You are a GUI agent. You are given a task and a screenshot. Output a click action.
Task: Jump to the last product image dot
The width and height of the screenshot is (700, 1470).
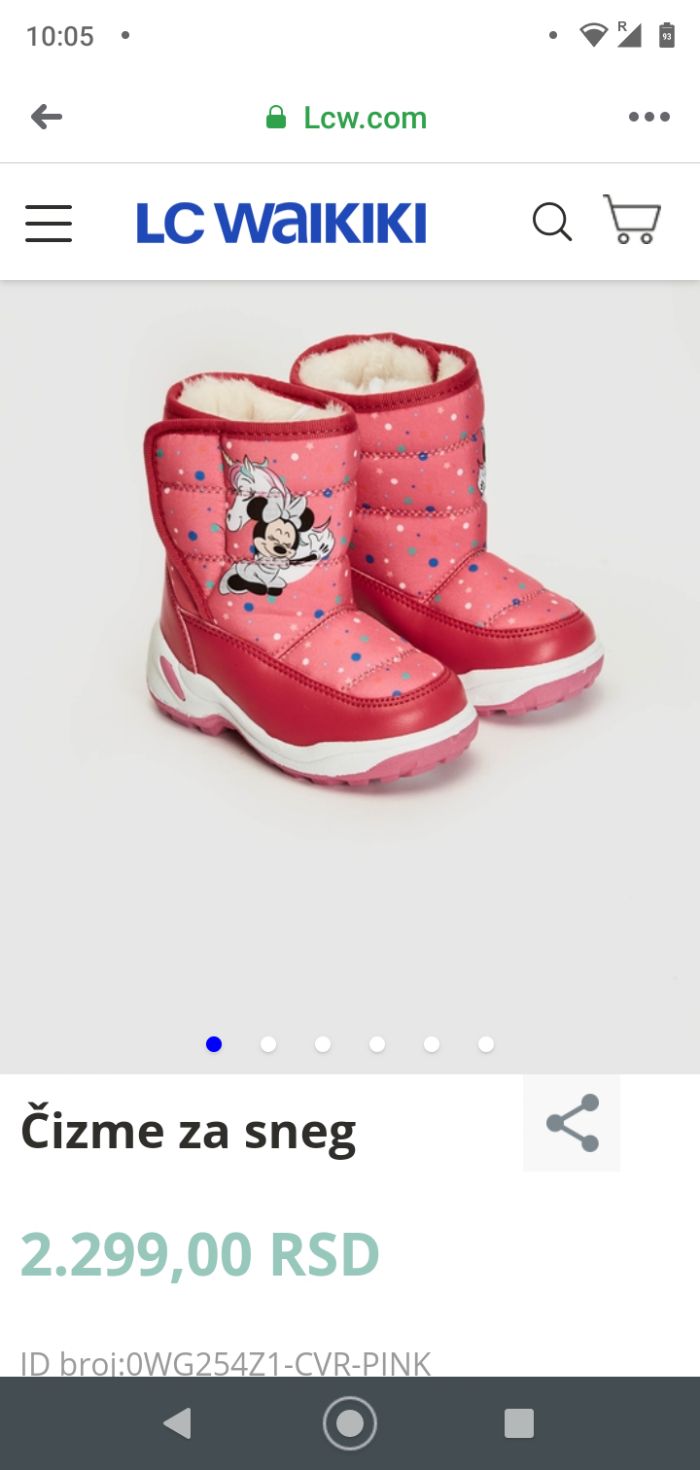click(x=486, y=1044)
